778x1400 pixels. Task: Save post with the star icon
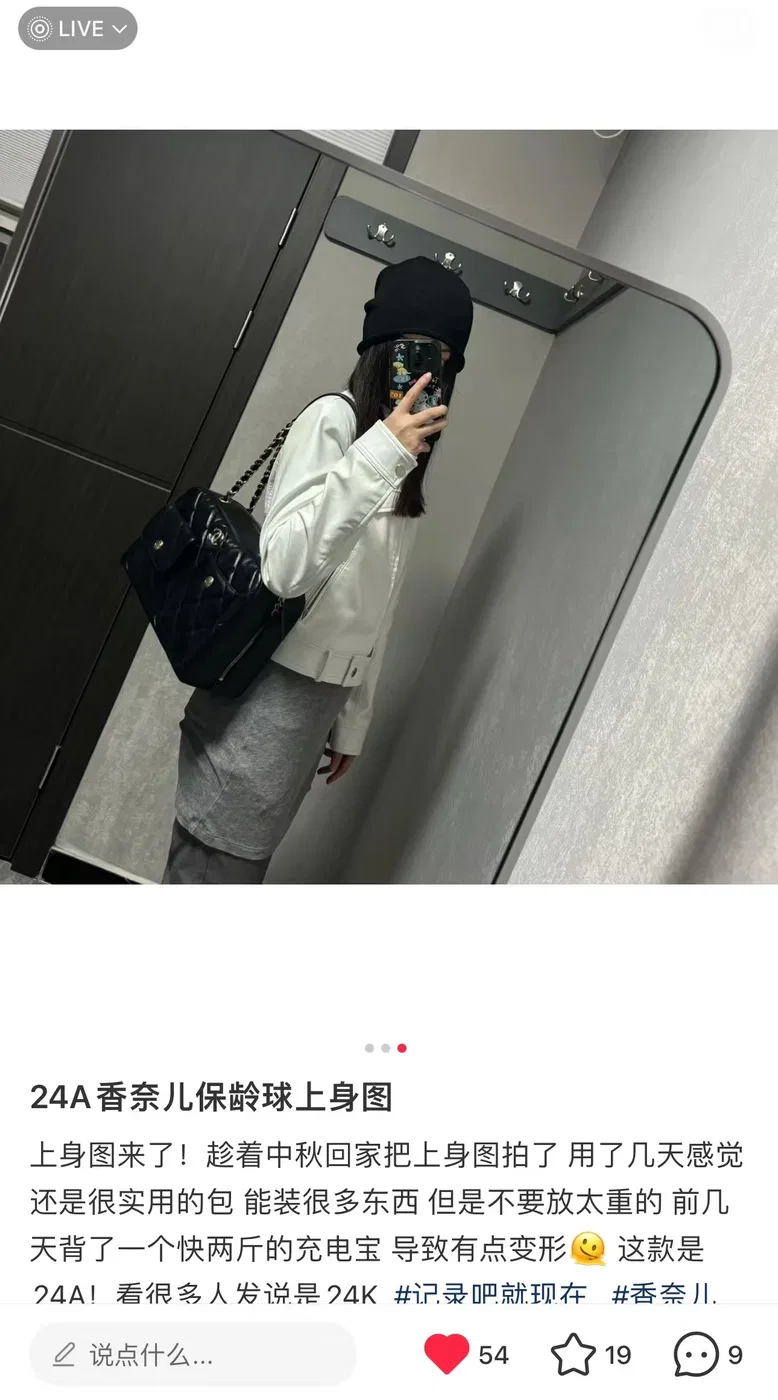(573, 1355)
